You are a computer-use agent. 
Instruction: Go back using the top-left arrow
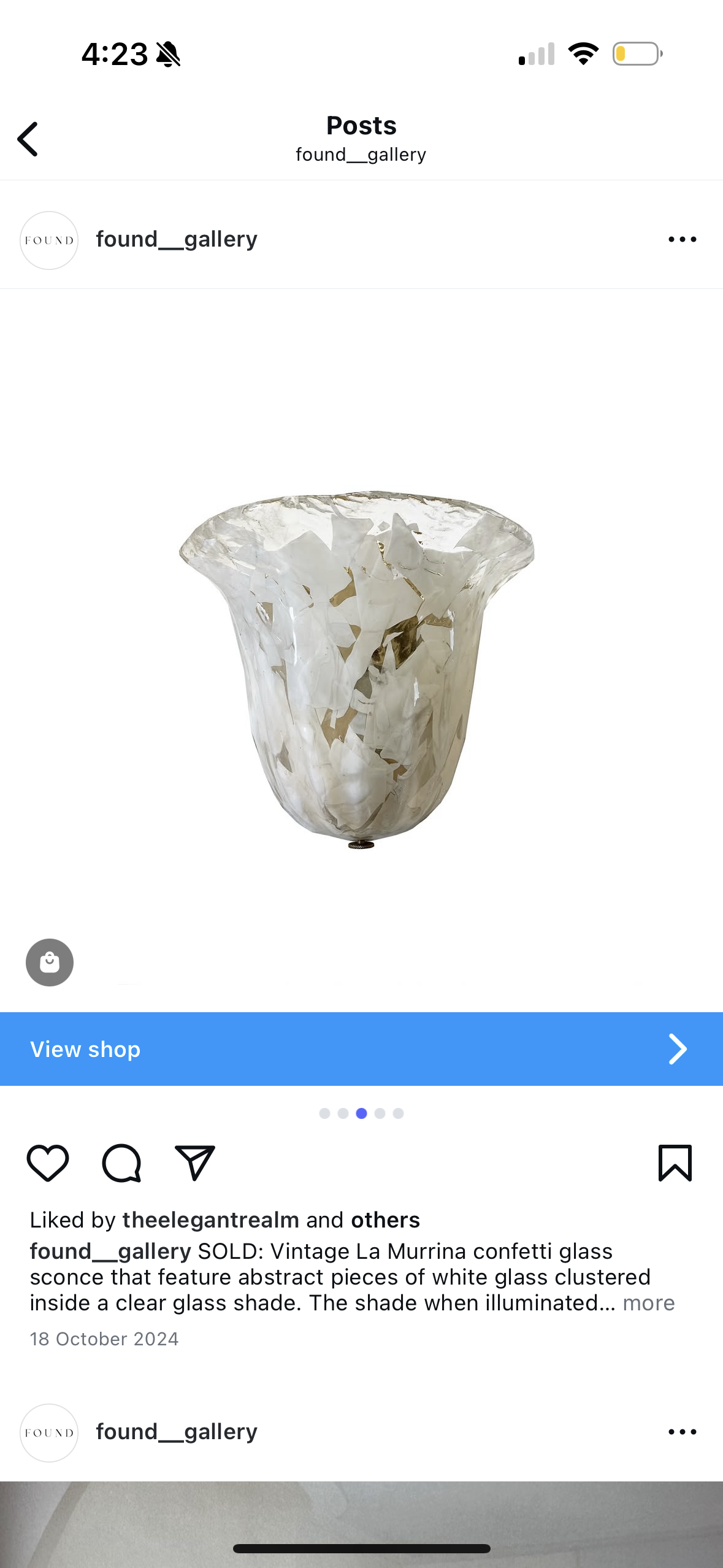coord(28,139)
